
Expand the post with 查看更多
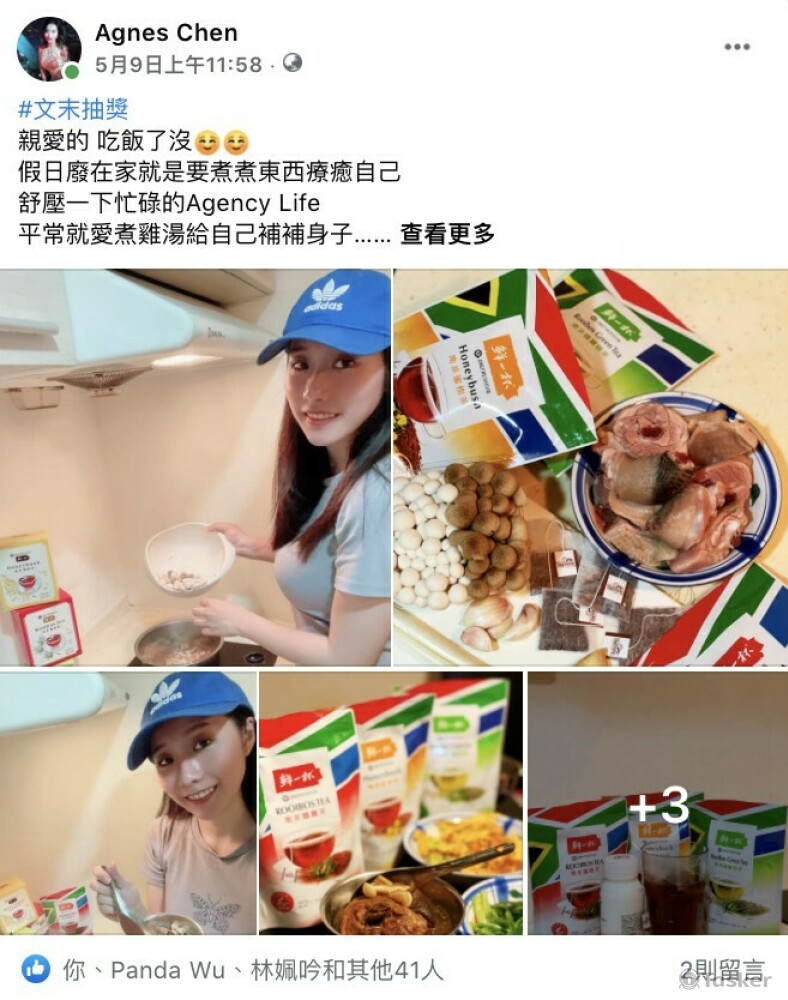click(447, 235)
